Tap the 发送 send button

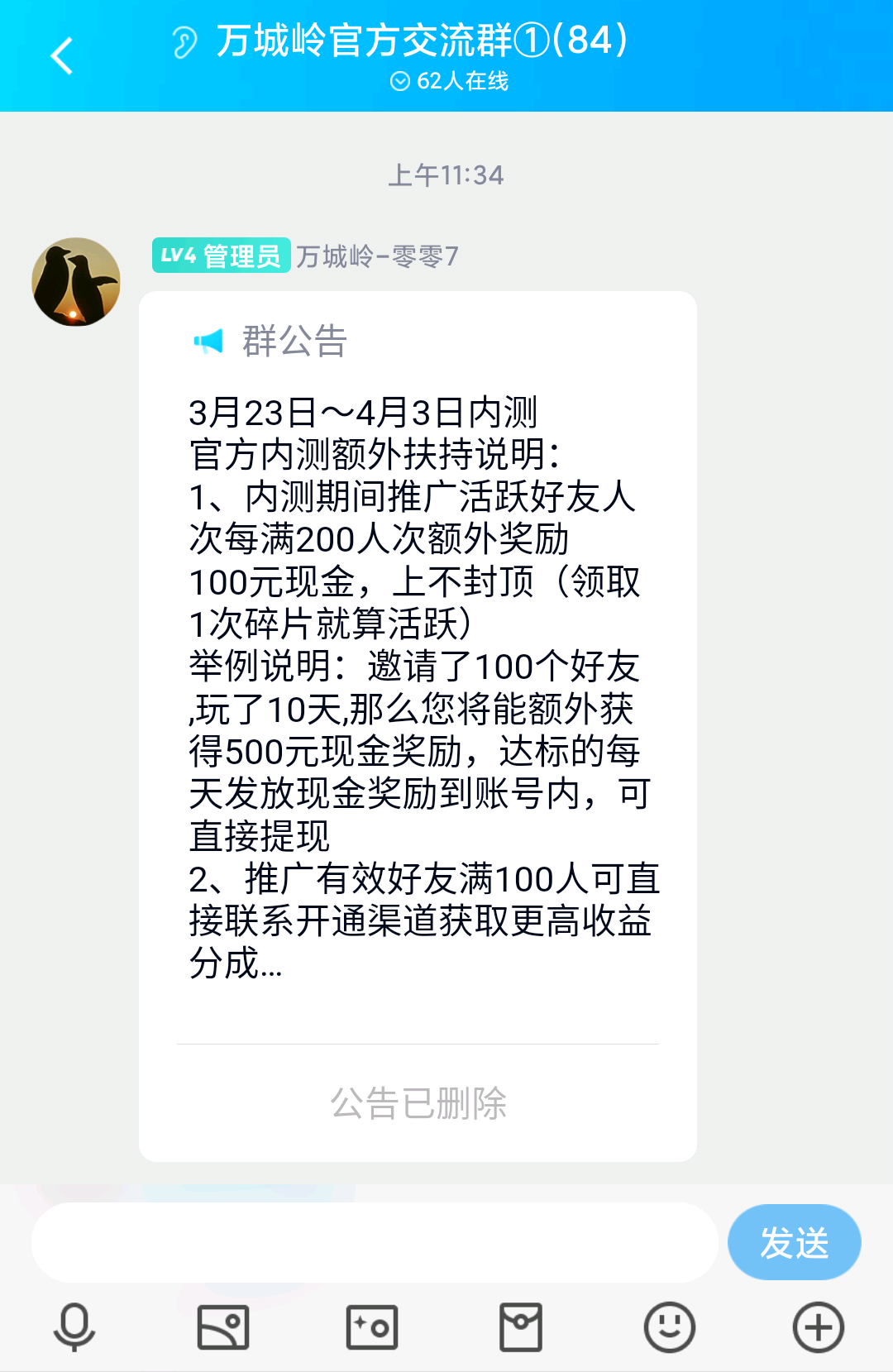[794, 1242]
